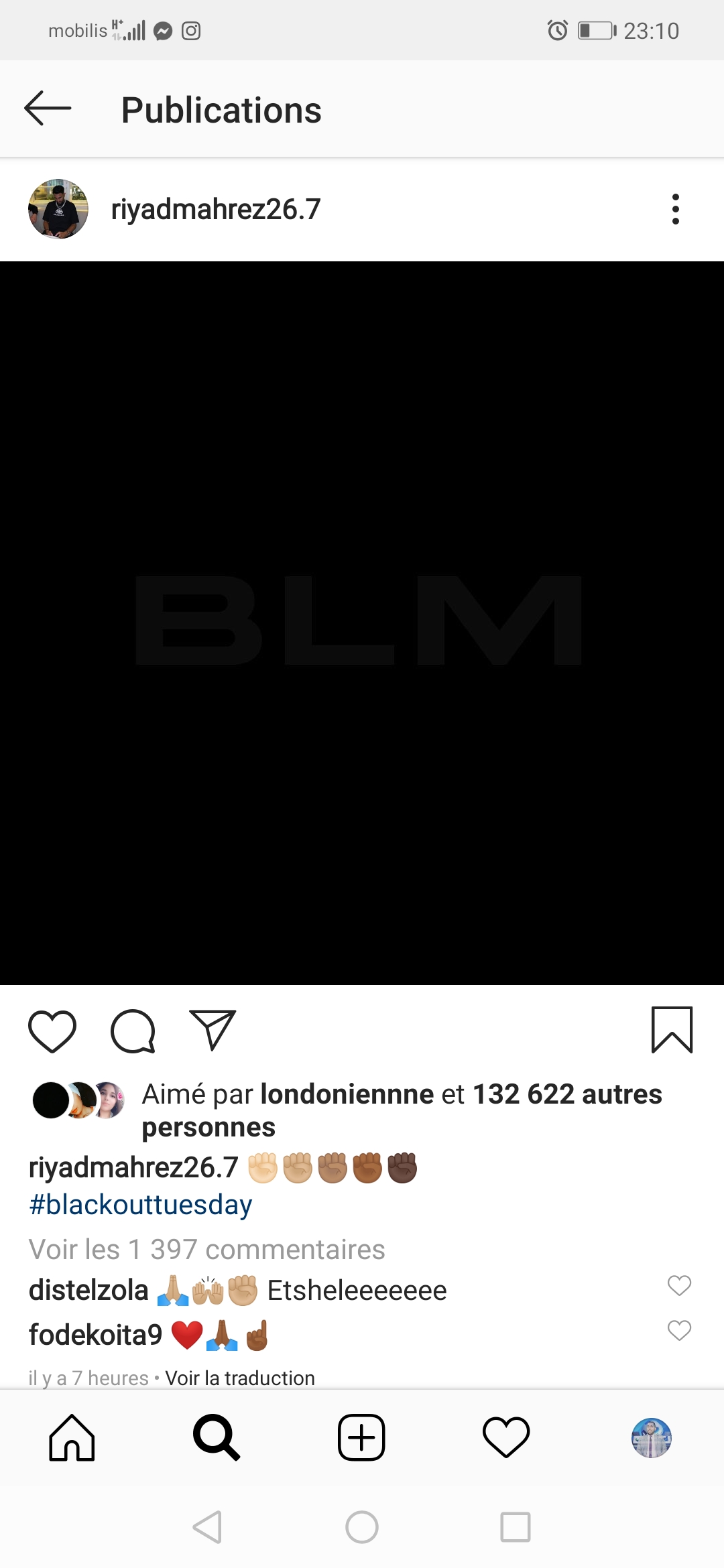
Task: Open riyadmahrez26.7's profile from the post header
Action: tap(215, 209)
